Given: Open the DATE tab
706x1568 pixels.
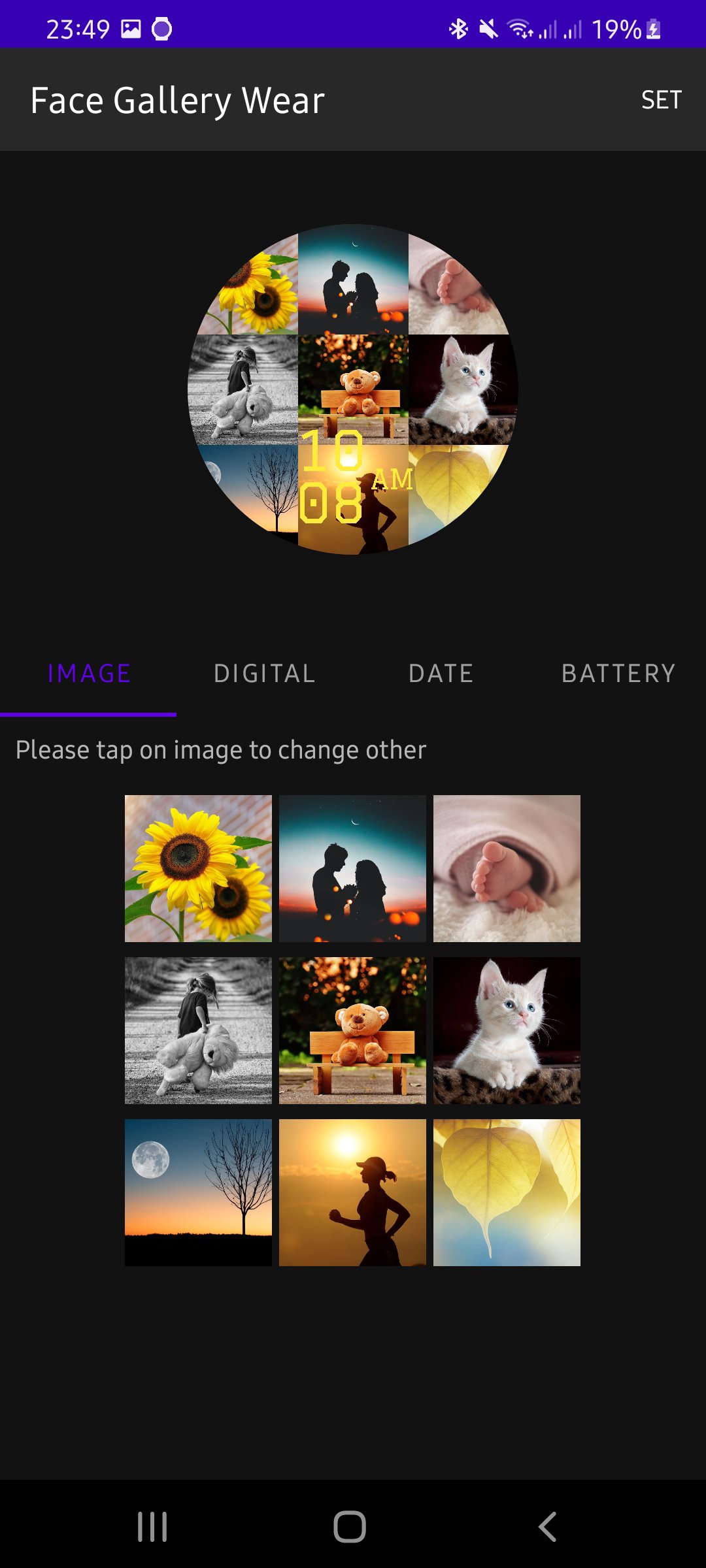Looking at the screenshot, I should [x=441, y=674].
